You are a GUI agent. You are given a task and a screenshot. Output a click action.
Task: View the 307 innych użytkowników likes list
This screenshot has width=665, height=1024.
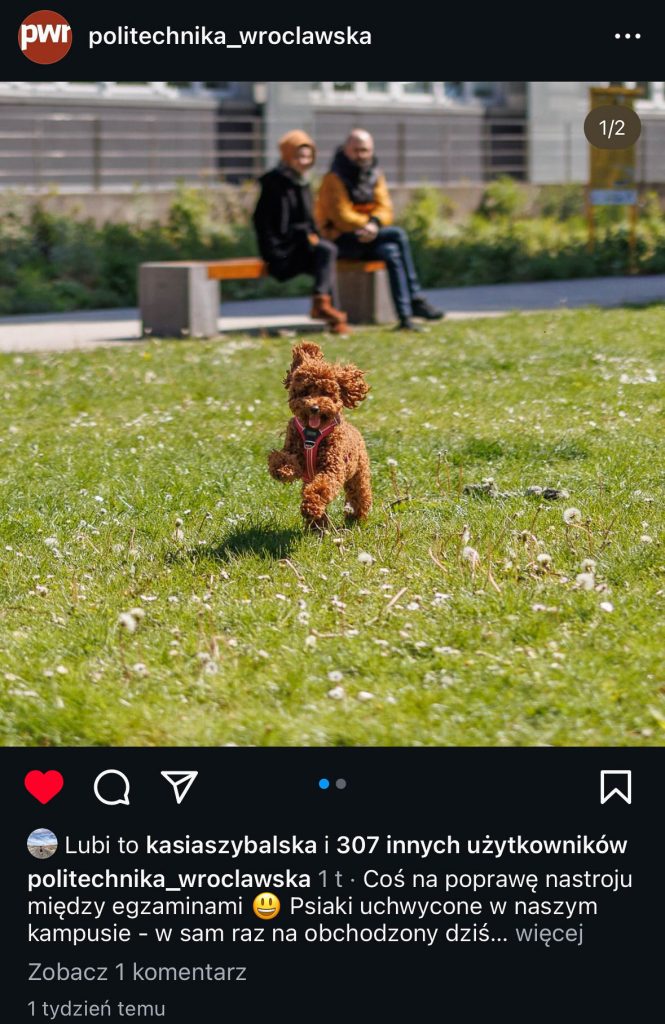tap(481, 845)
